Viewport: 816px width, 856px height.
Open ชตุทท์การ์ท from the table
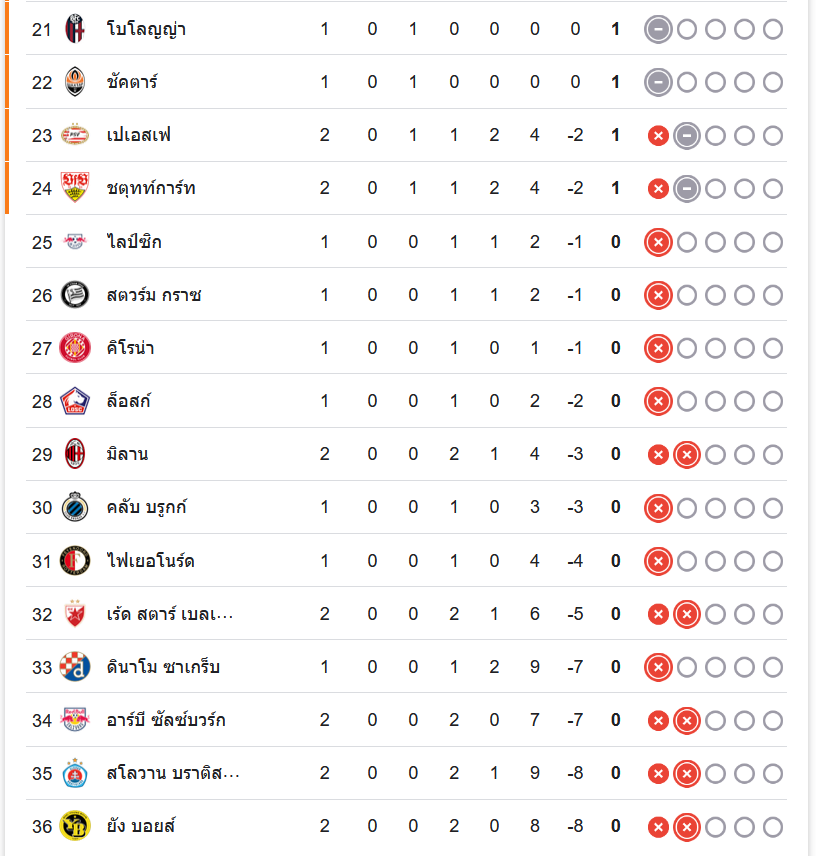point(150,188)
